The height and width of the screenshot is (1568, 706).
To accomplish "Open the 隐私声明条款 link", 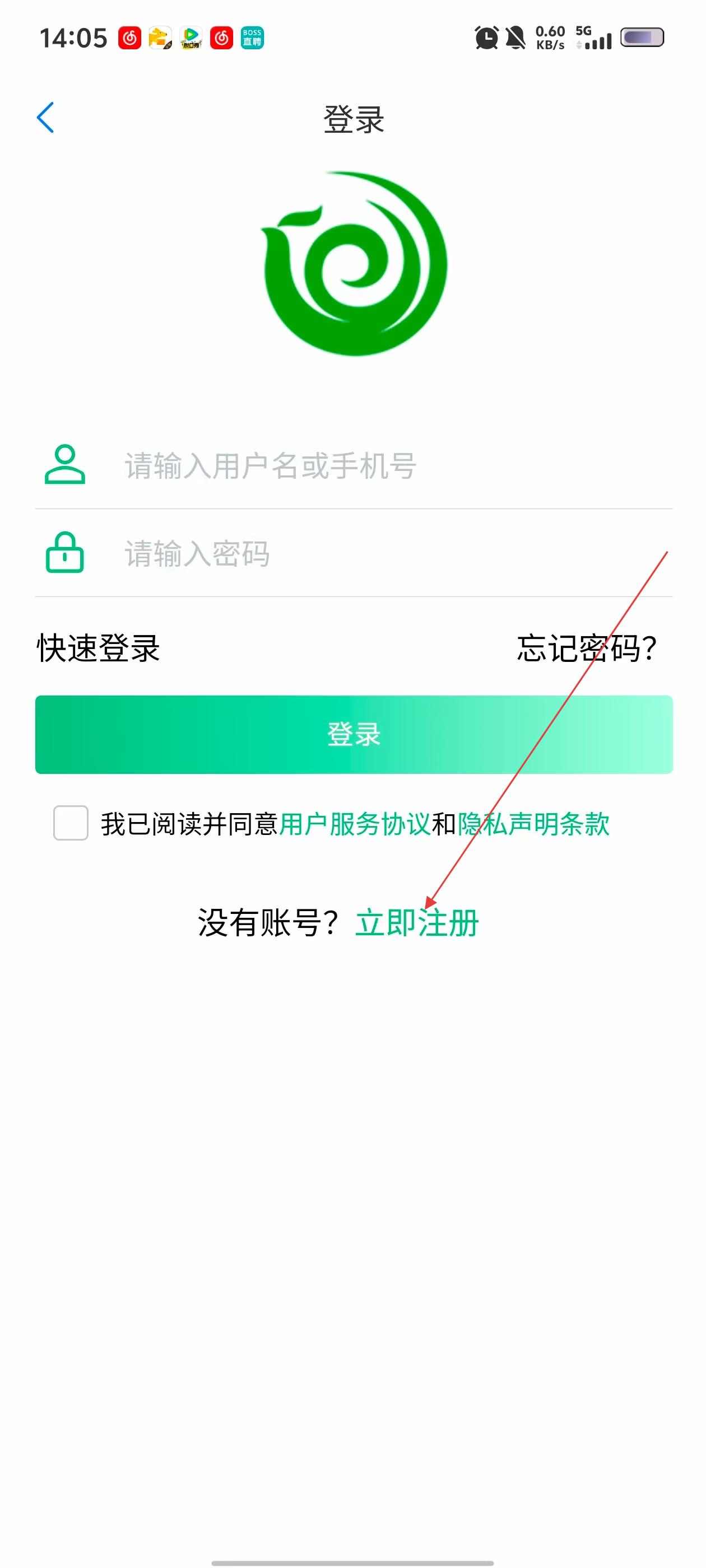I will [533, 824].
